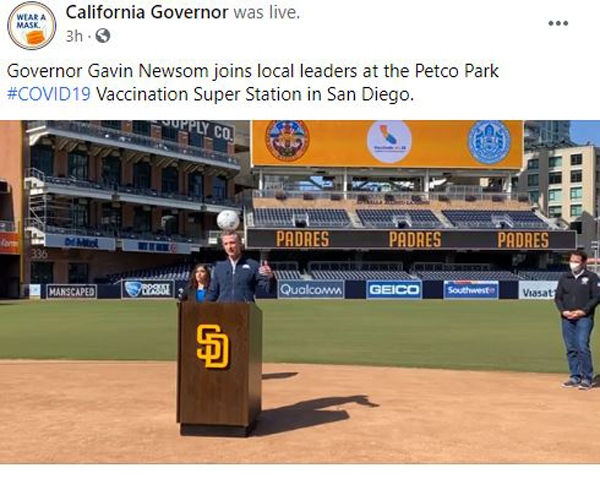
Task: Open the #COVID19 hashtag
Action: [49, 94]
